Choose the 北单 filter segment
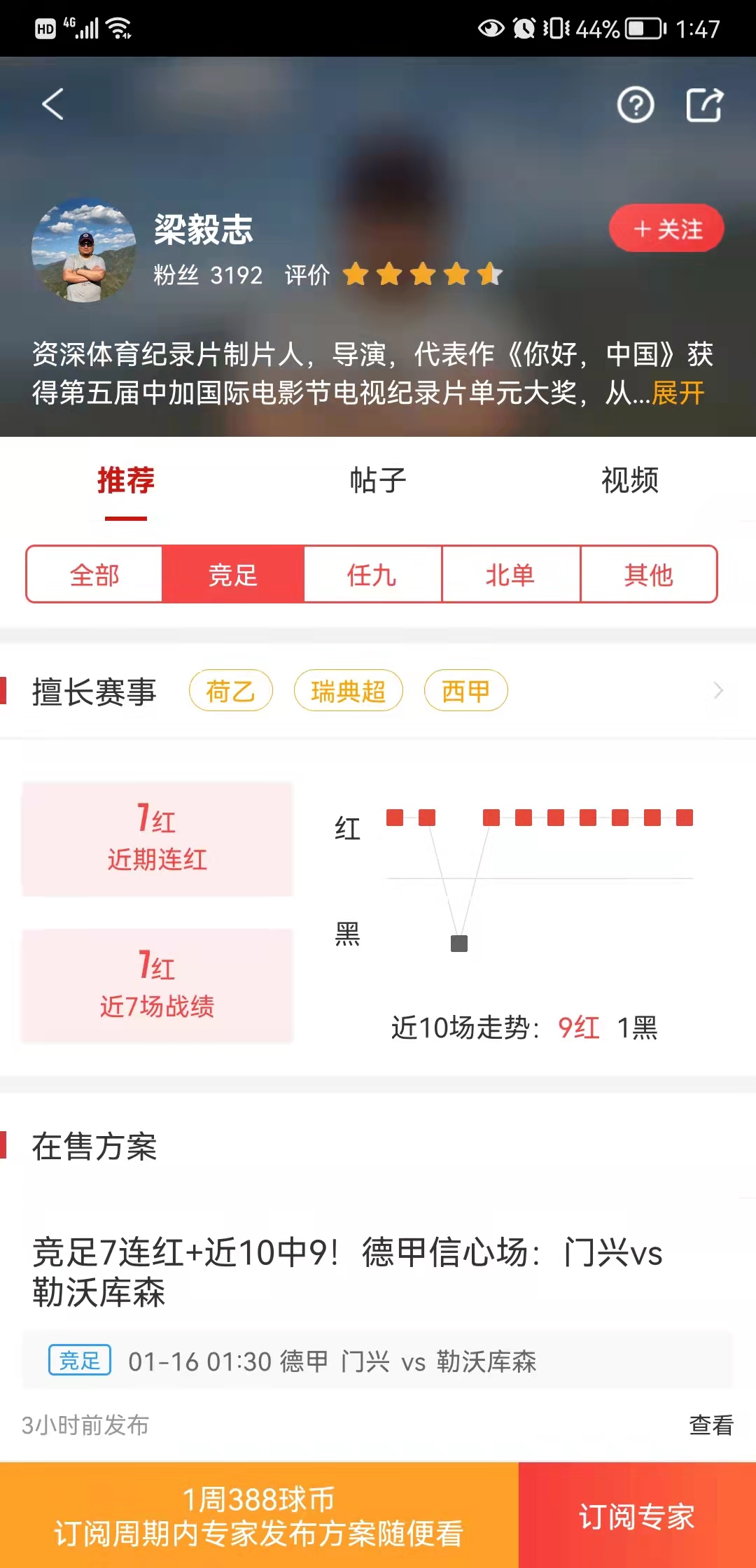Viewport: 756px width, 1568px height. coord(510,575)
